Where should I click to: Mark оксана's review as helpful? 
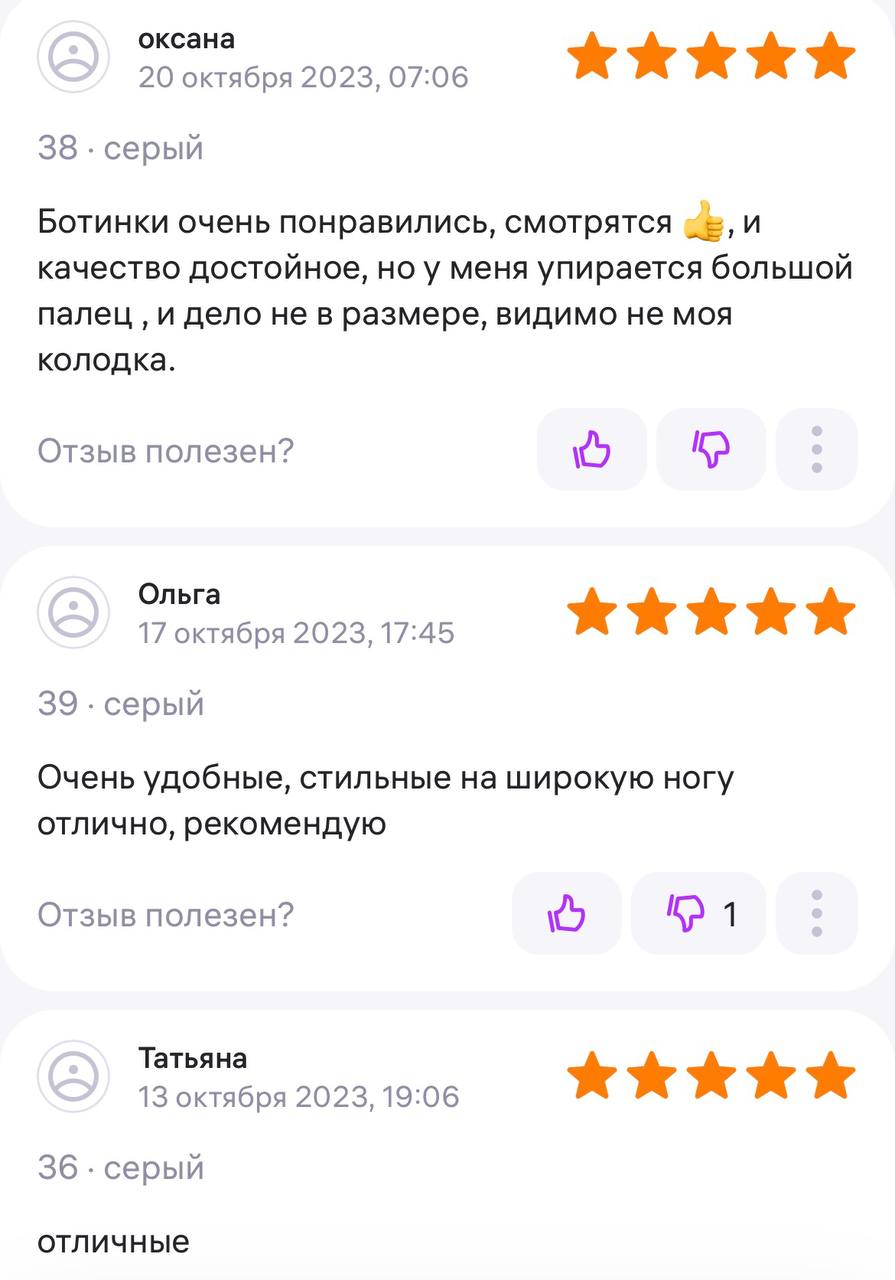(x=591, y=450)
